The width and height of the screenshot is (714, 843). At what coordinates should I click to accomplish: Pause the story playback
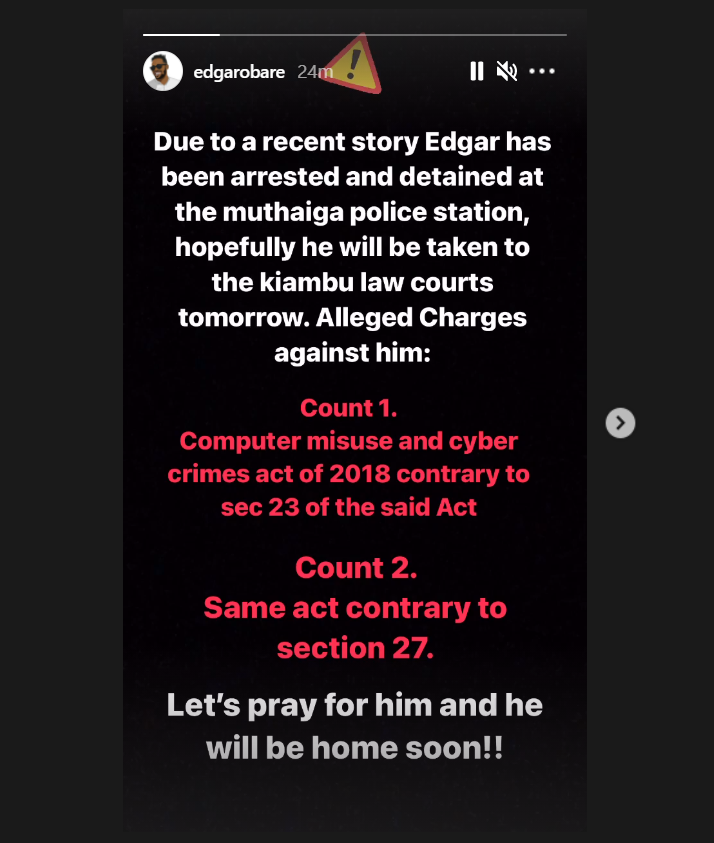pos(477,71)
